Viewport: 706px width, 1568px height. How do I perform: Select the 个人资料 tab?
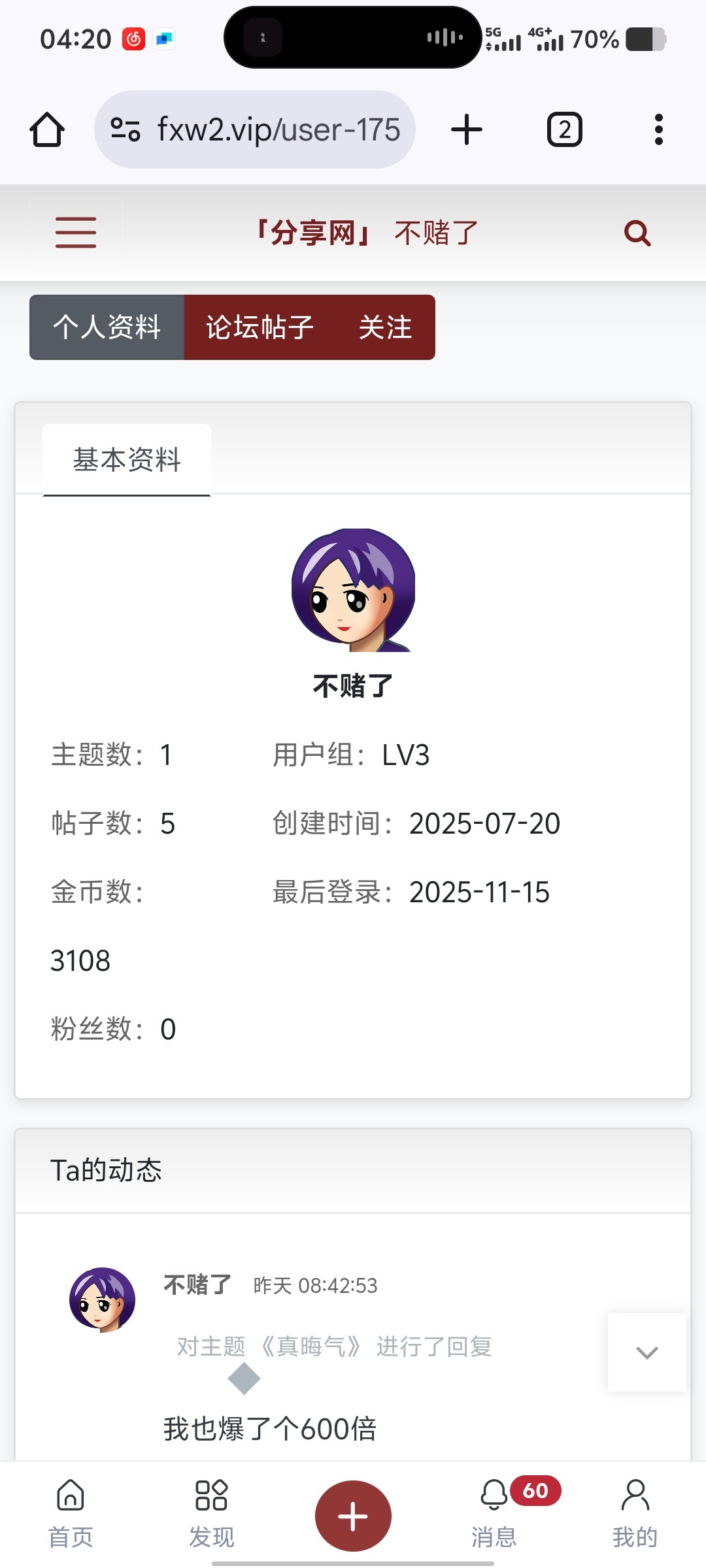point(107,327)
